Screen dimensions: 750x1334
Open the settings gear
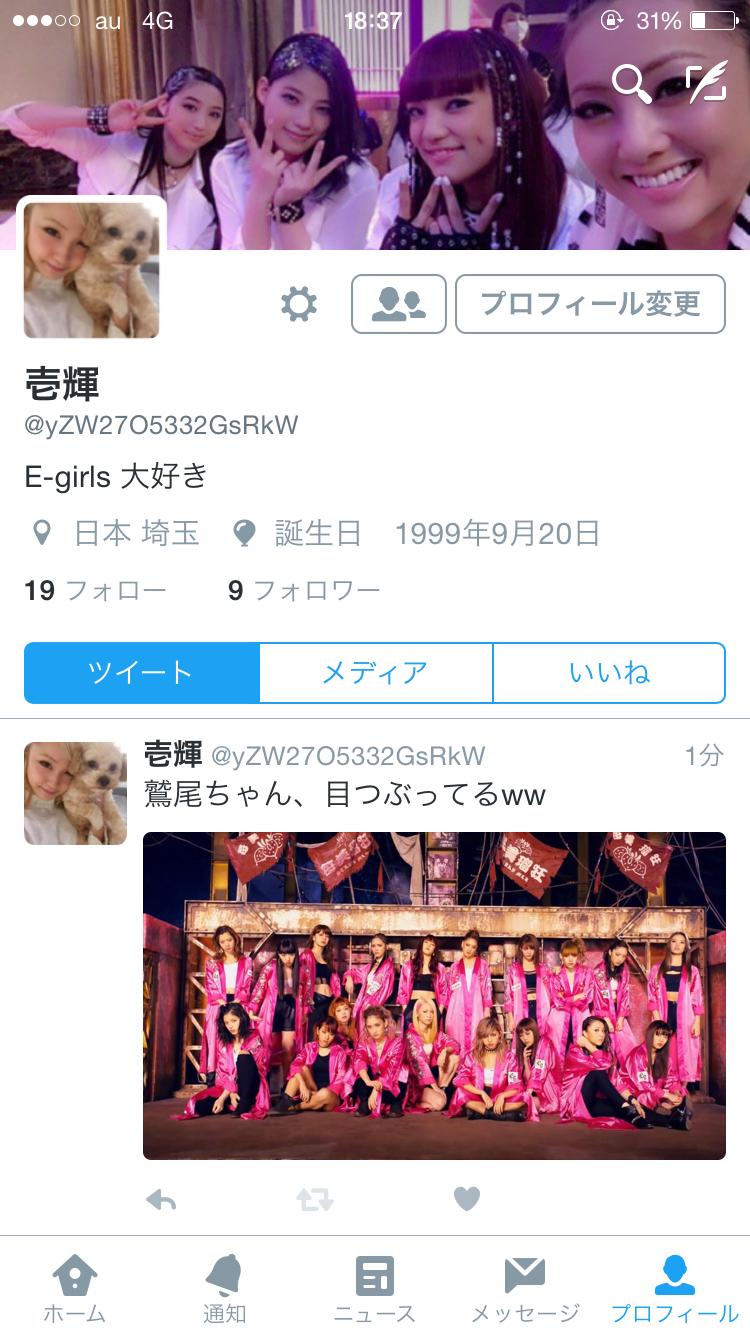pos(299,304)
